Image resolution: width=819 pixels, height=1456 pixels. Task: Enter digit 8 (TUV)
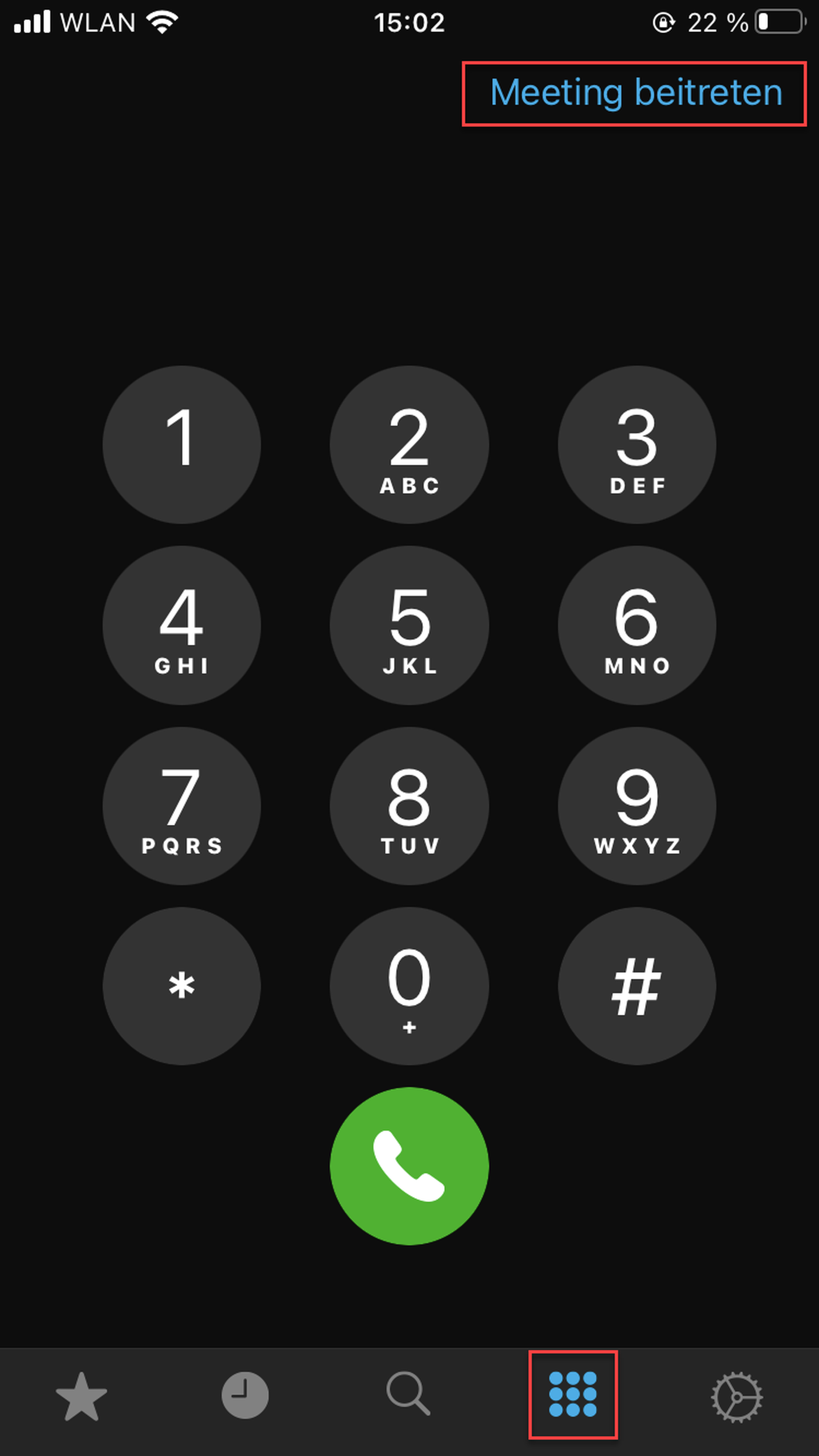tap(409, 806)
